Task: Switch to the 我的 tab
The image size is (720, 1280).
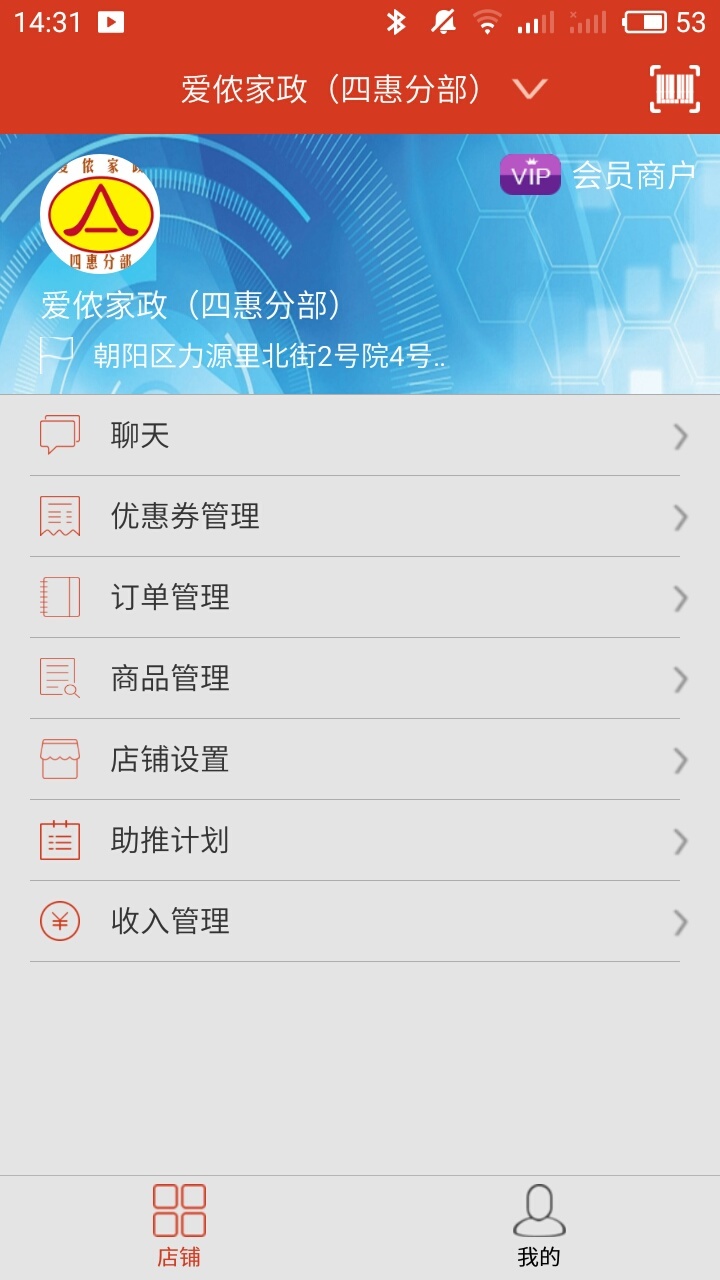Action: click(539, 1227)
